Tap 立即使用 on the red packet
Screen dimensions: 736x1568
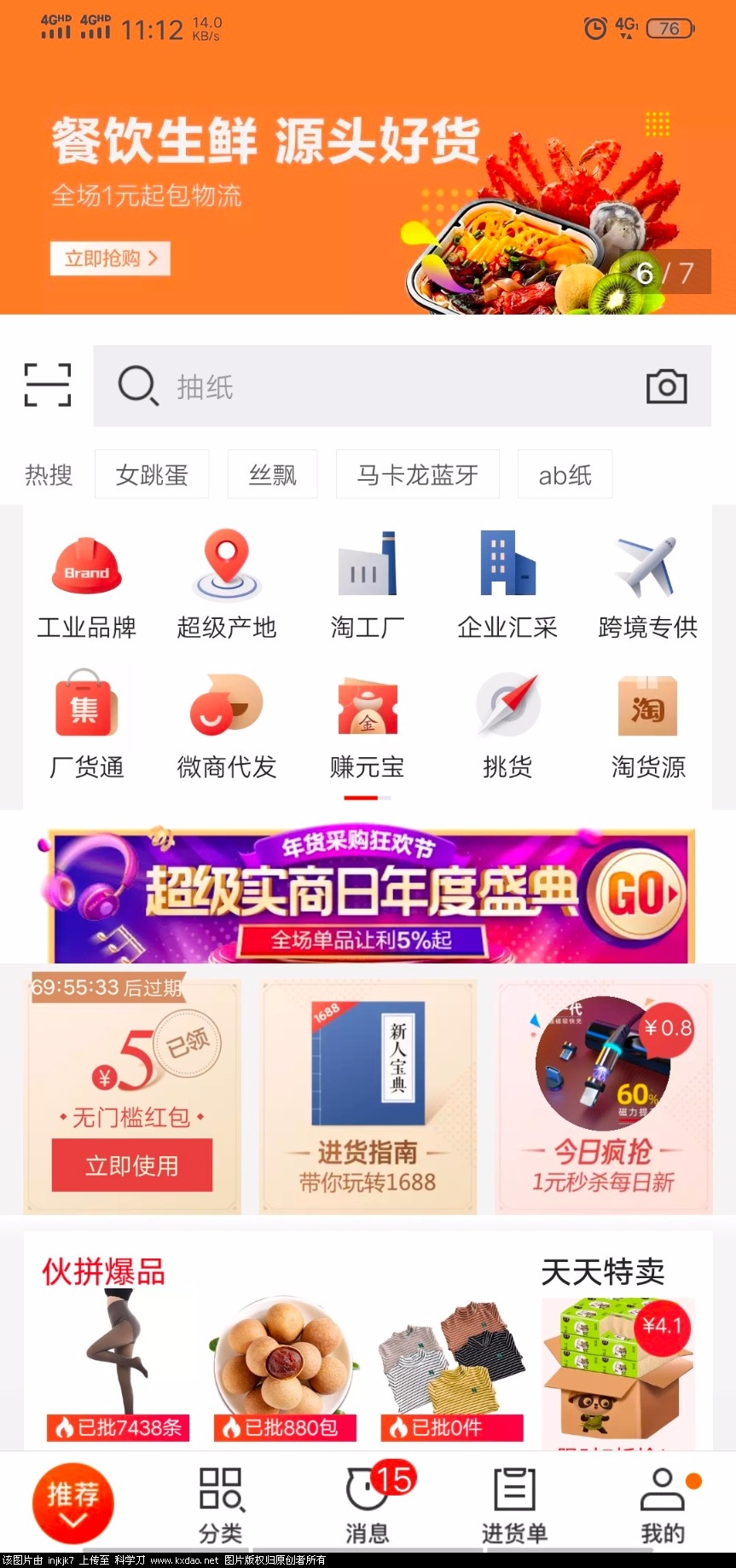coord(131,1165)
